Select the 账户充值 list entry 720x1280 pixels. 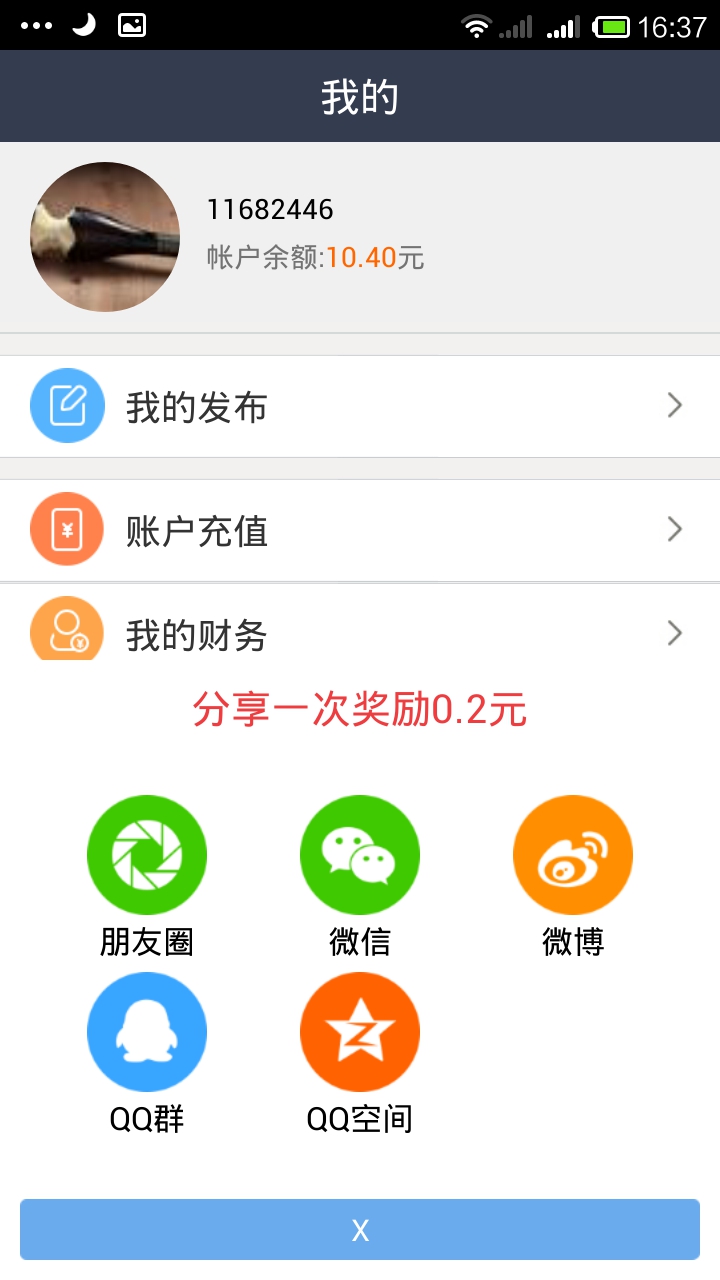pyautogui.click(x=193, y=529)
